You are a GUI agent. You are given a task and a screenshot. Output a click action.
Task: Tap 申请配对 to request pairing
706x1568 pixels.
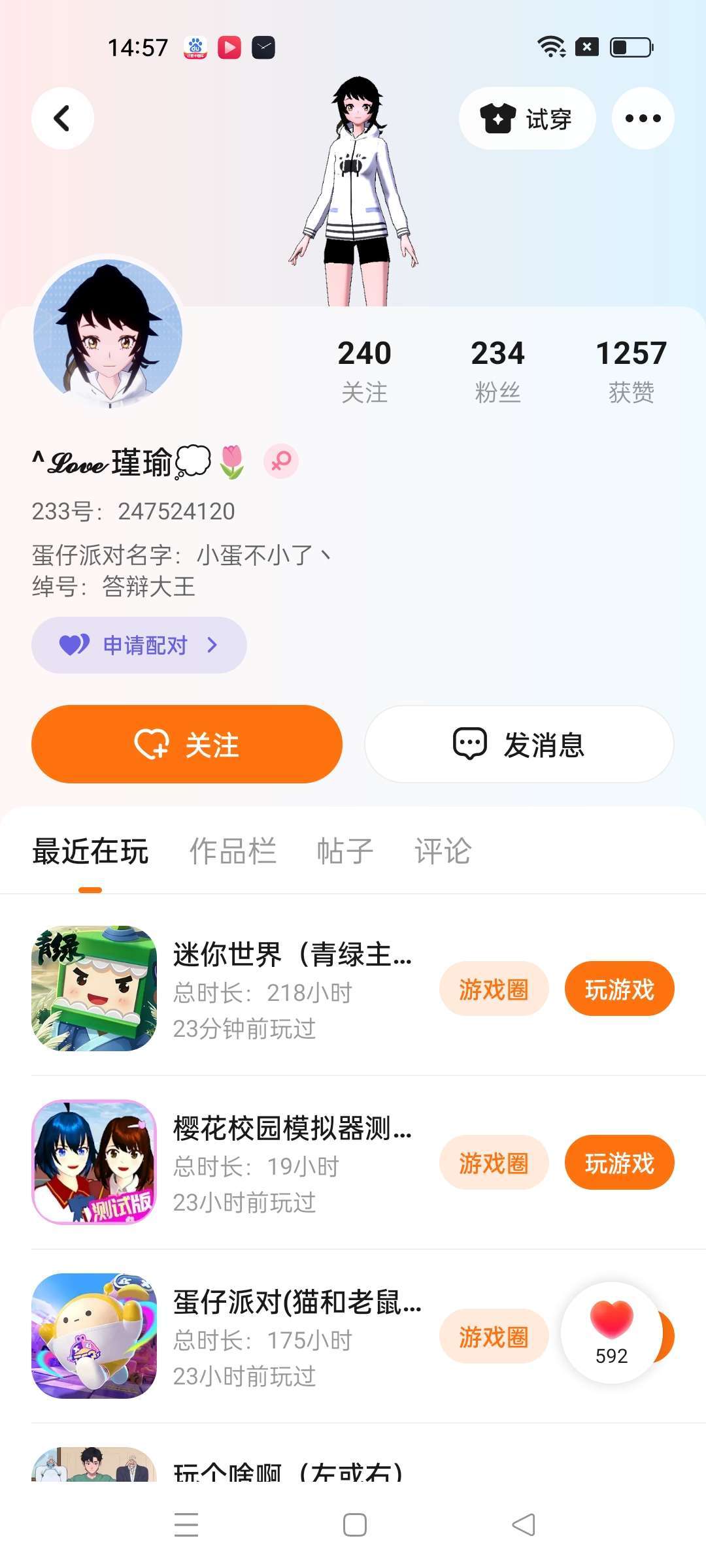coord(139,645)
